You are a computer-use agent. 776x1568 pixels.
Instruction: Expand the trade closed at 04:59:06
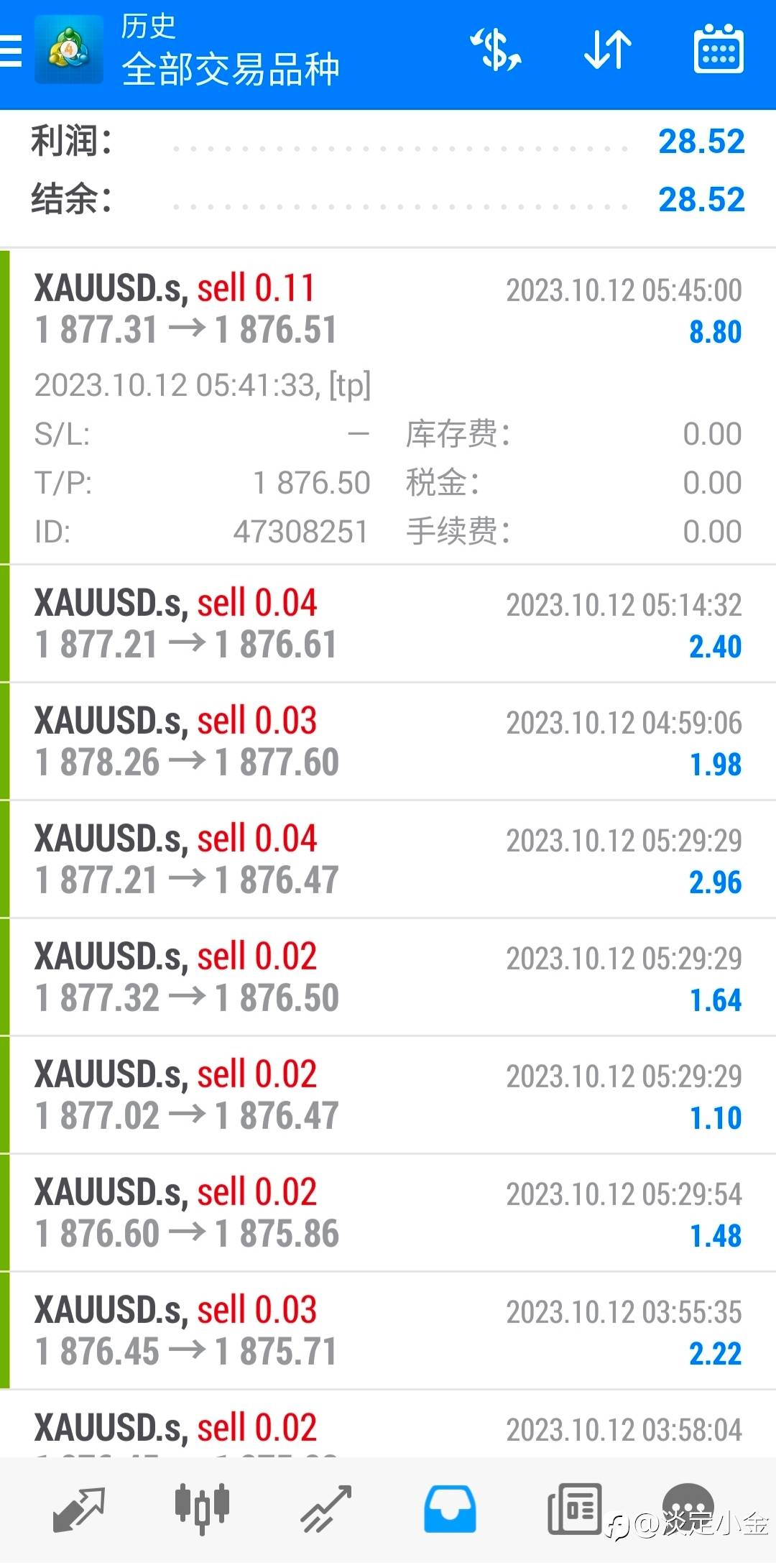388,742
